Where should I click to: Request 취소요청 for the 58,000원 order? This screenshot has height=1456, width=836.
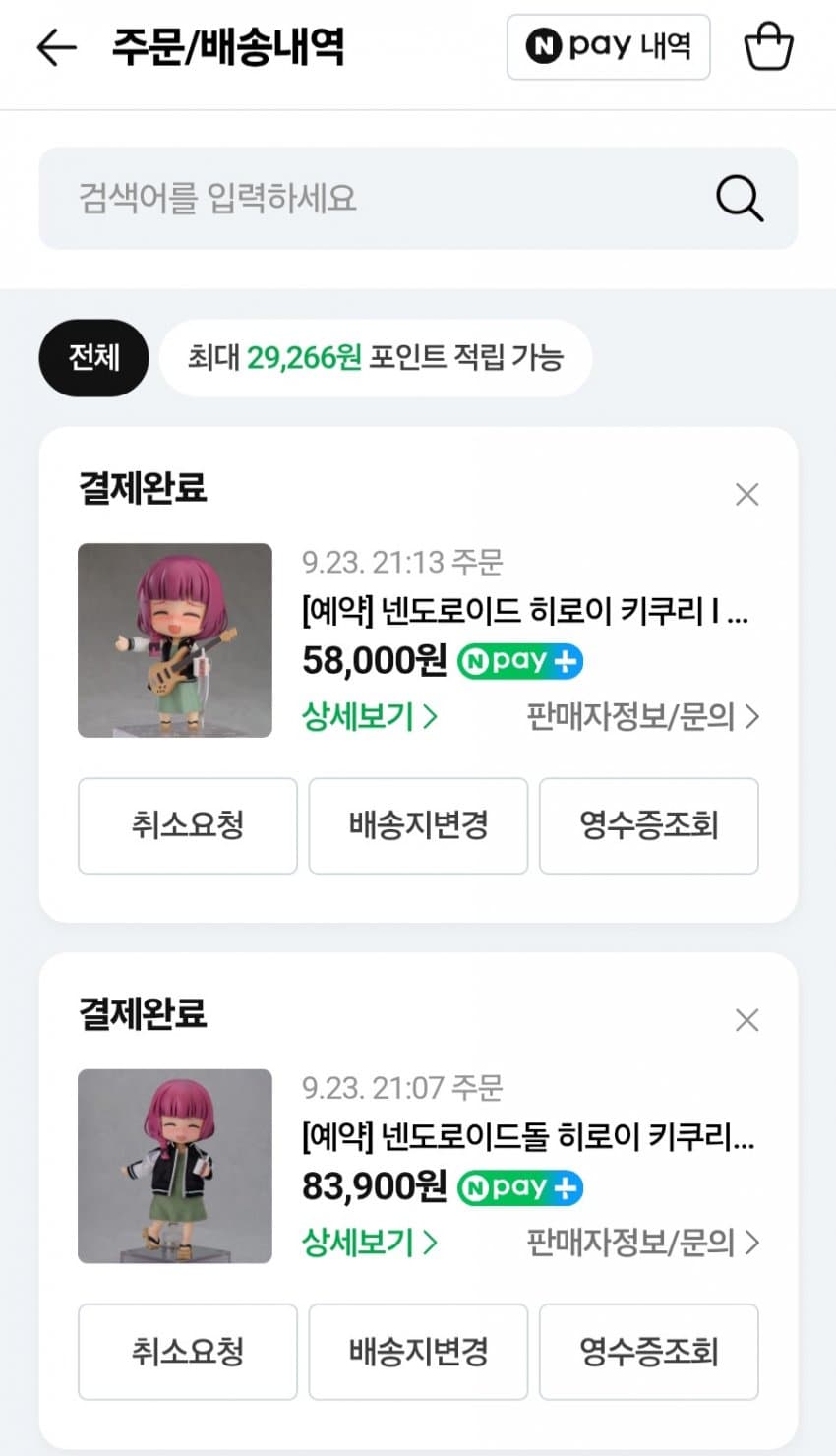tap(188, 825)
